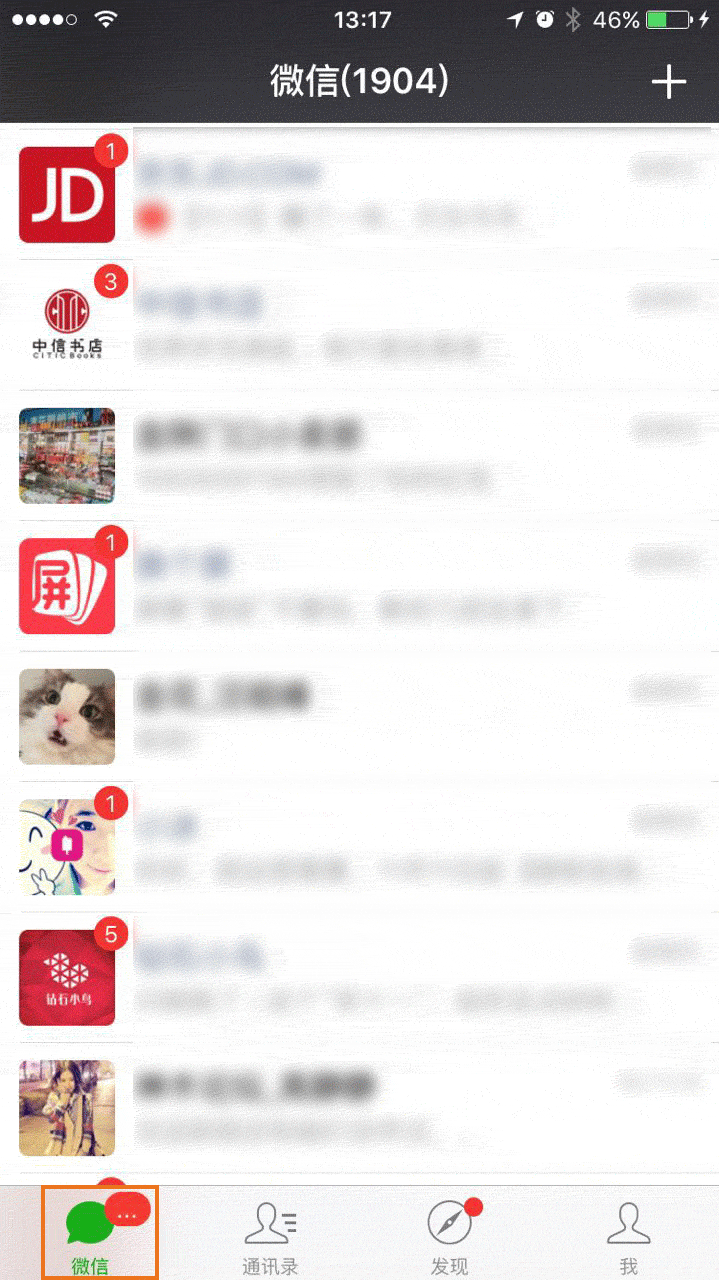Open the chat with girl photo avatar
This screenshot has width=719, height=1280.
(x=360, y=1107)
